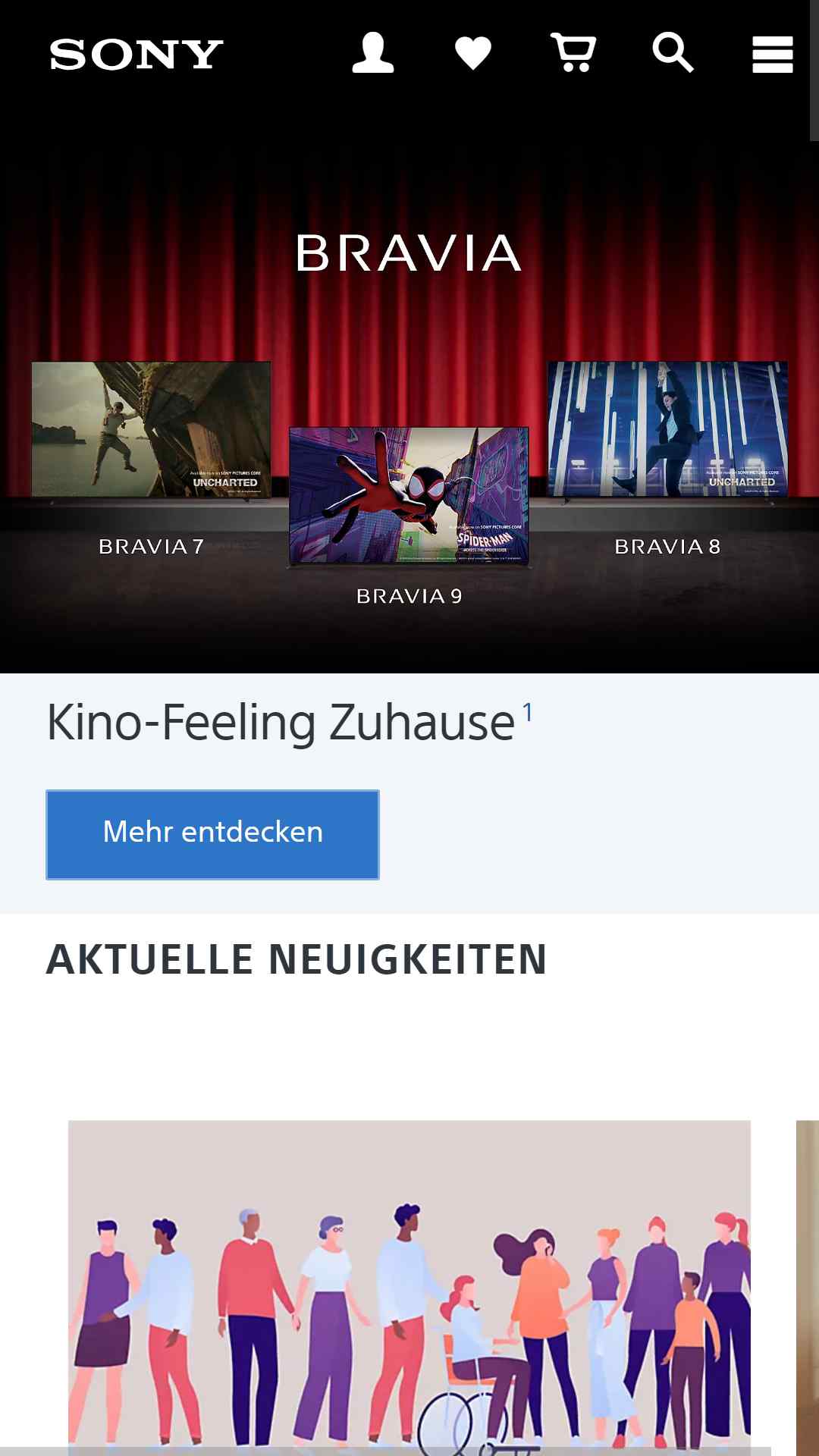Image resolution: width=819 pixels, height=1456 pixels.
Task: Open footnote 1 next to Kino-Feeling Zuhause
Action: [527, 712]
